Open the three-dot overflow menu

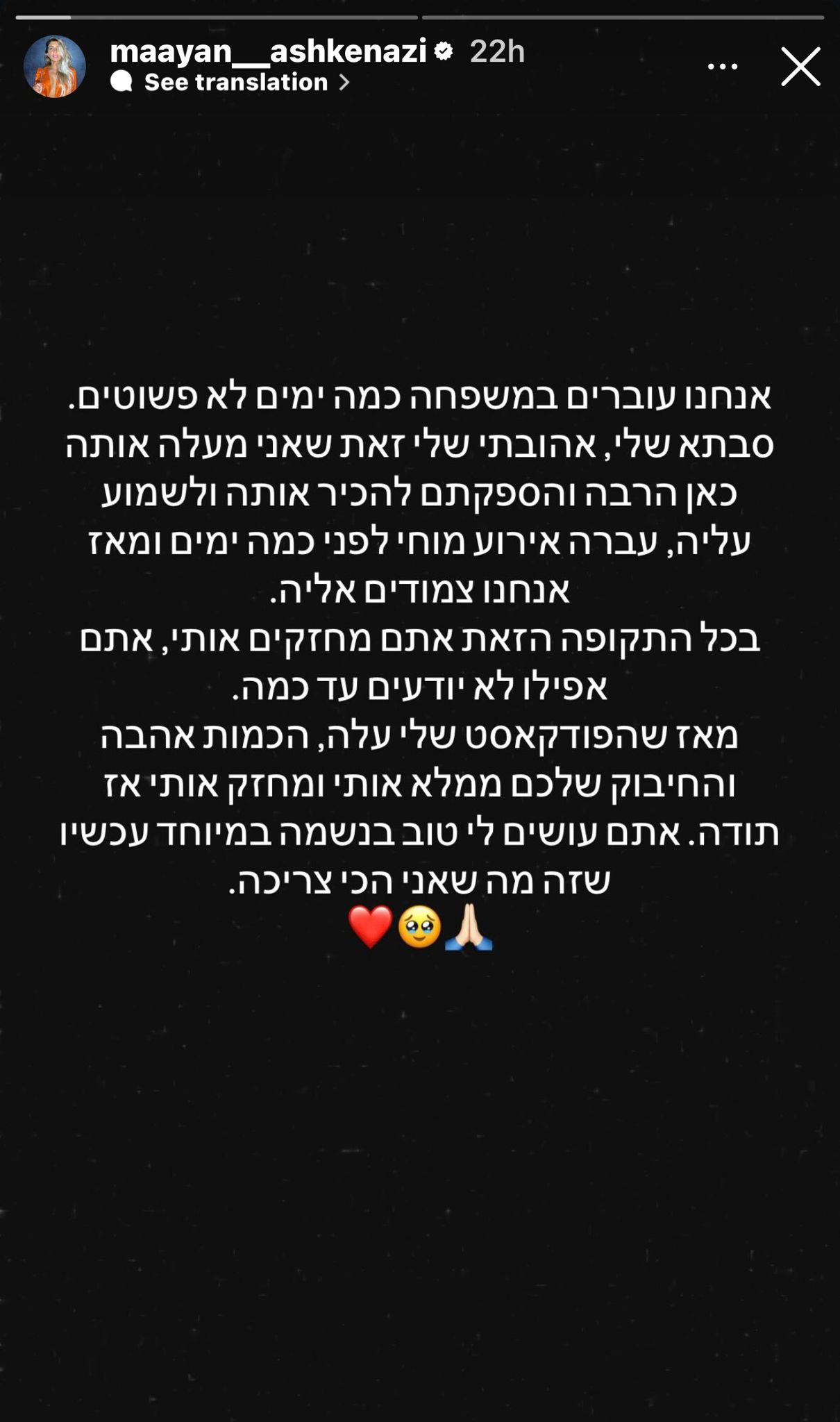(722, 67)
